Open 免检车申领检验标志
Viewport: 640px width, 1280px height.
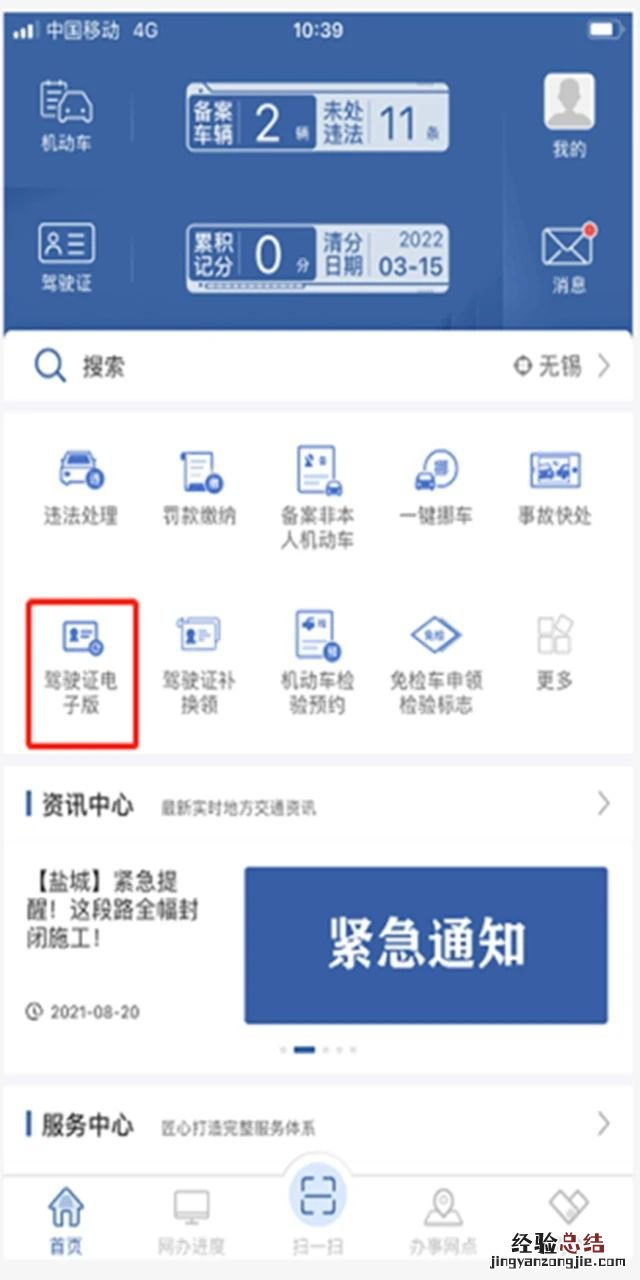click(x=436, y=662)
